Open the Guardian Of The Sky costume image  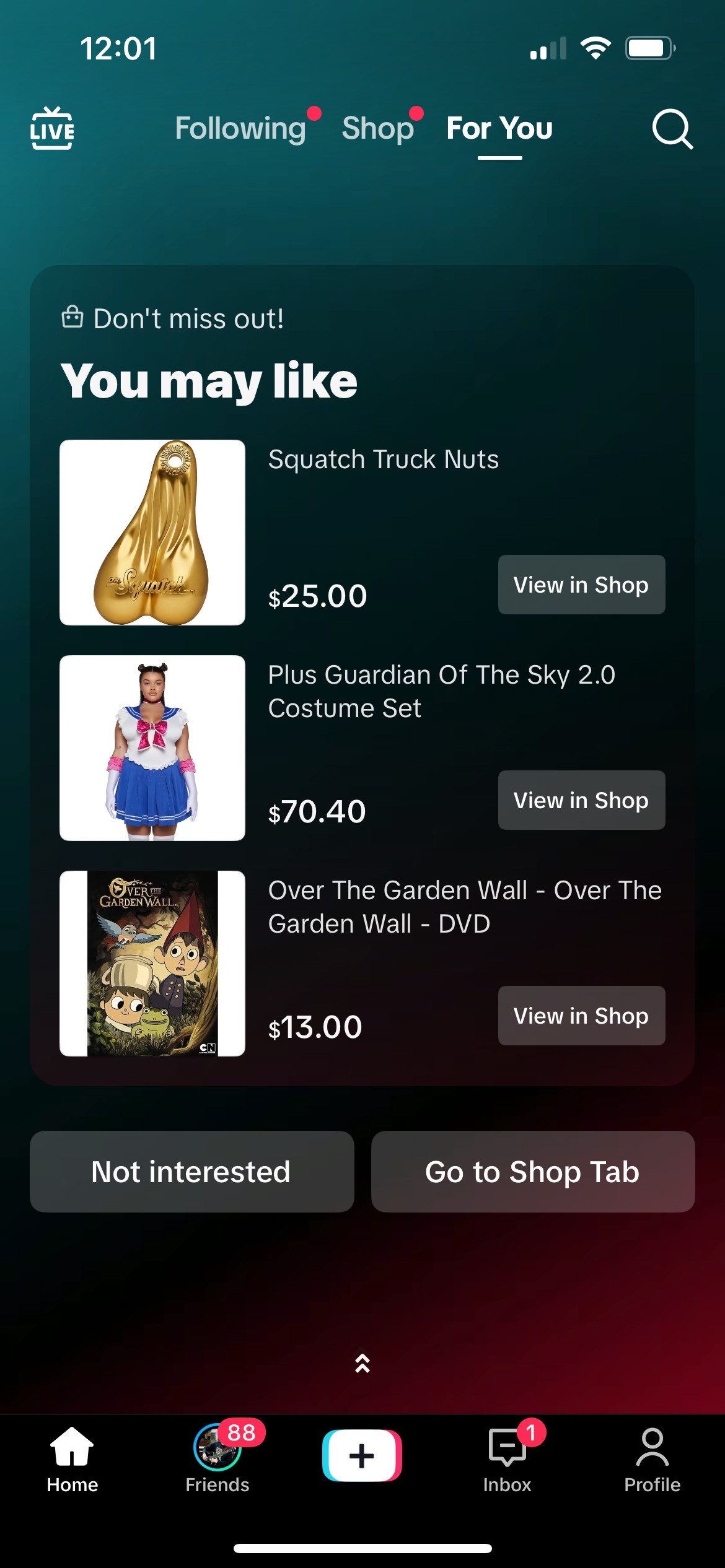pos(152,748)
